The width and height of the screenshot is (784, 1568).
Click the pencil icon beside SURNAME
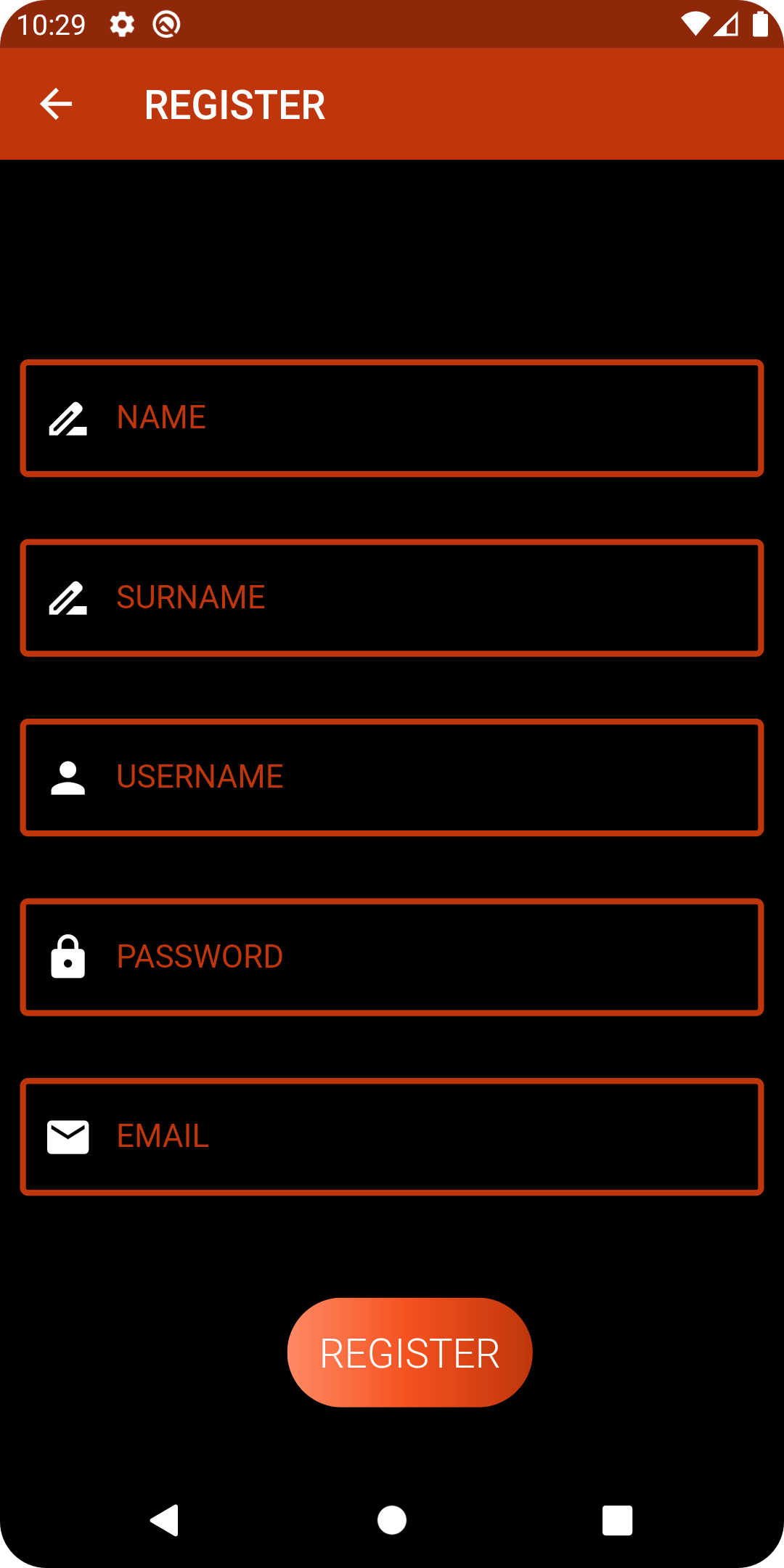(x=68, y=597)
